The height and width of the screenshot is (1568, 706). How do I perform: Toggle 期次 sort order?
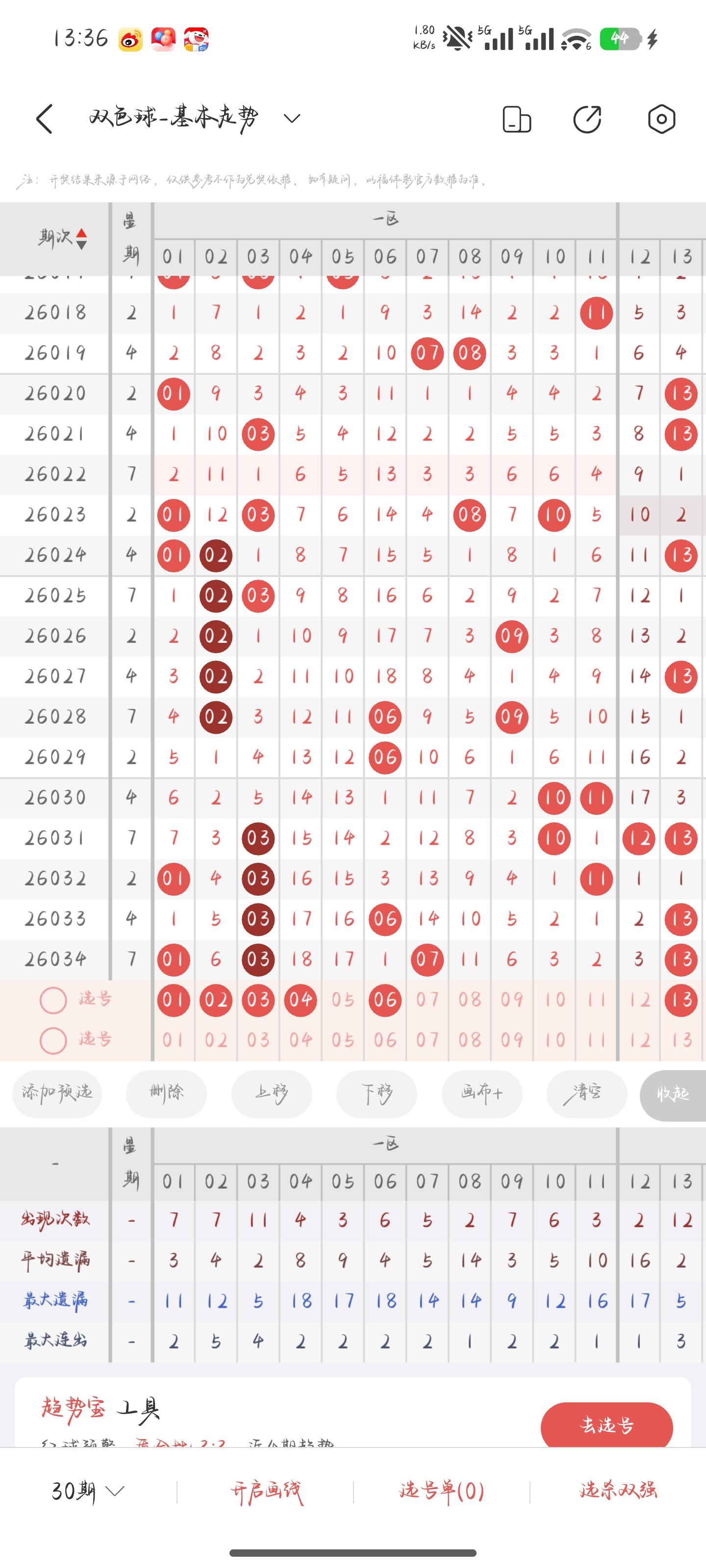[81, 239]
